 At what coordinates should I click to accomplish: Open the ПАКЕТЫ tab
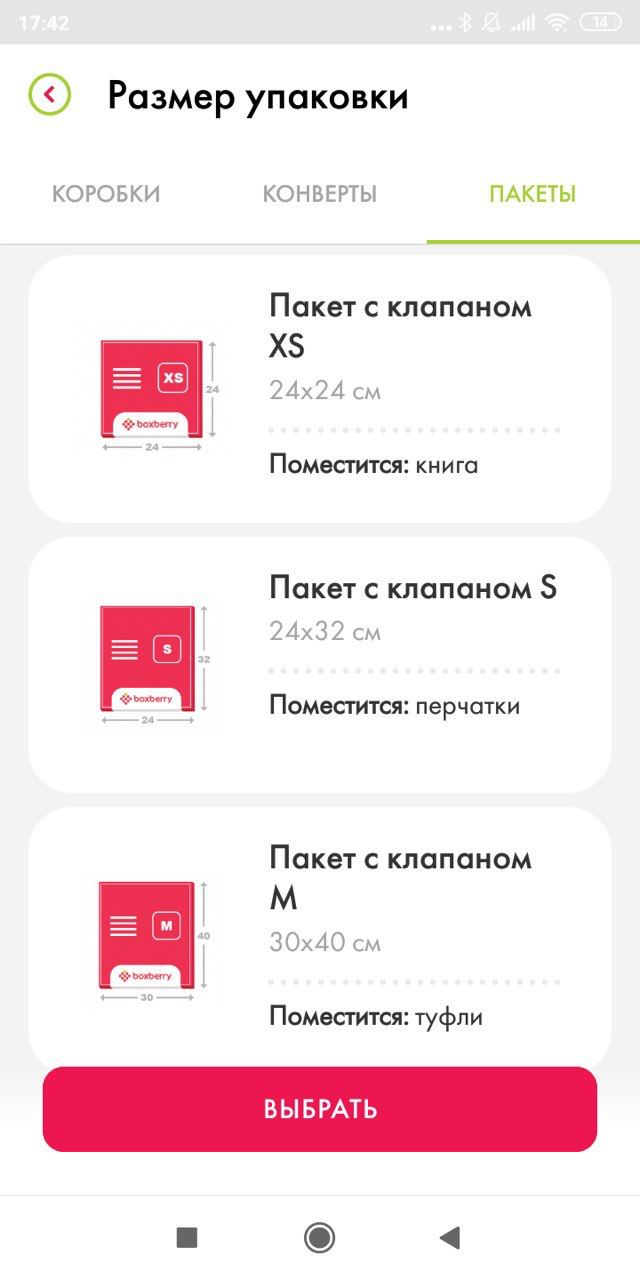532,194
